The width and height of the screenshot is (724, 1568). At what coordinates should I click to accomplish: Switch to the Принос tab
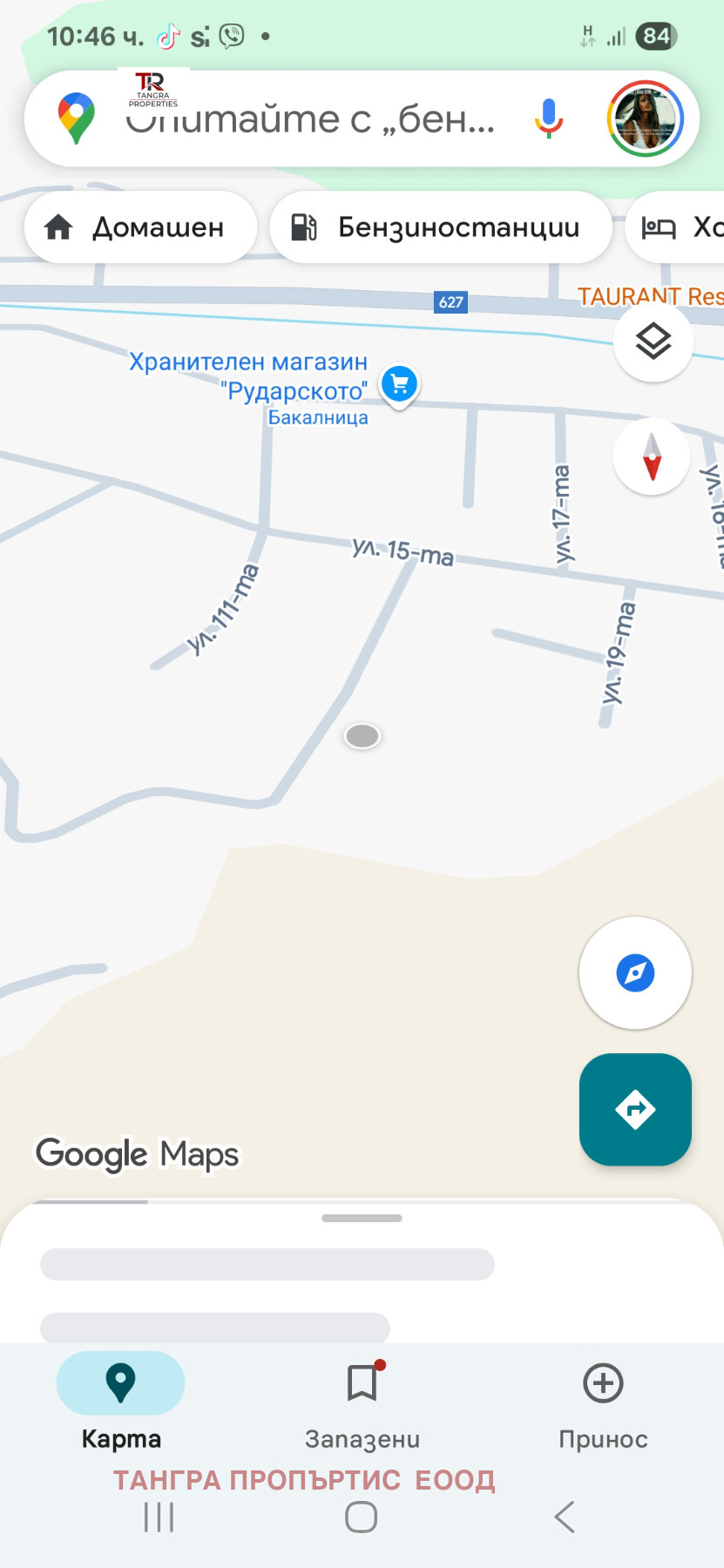point(603,1401)
